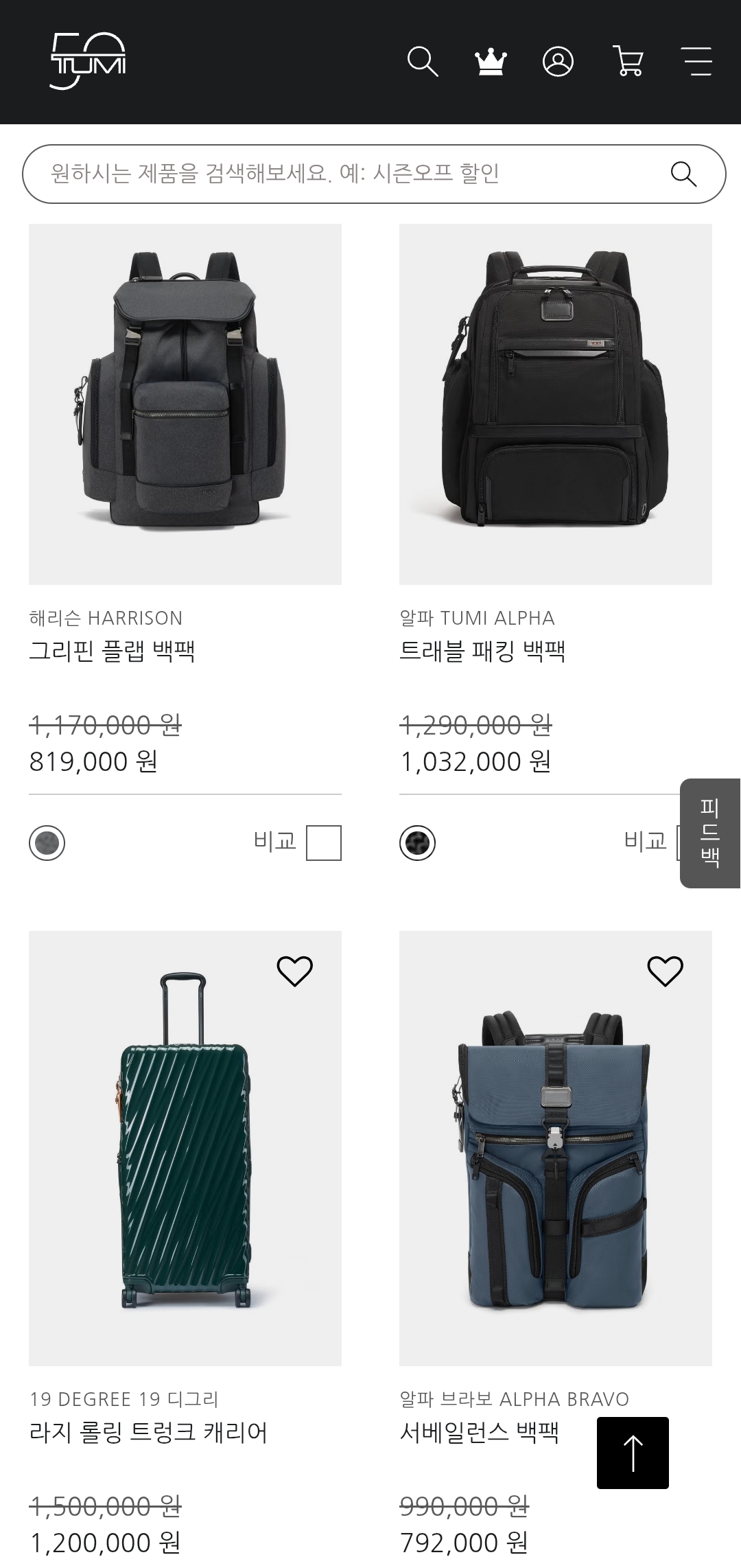This screenshot has width=741, height=1568.
Task: Open the hamburger menu
Action: pos(697,62)
